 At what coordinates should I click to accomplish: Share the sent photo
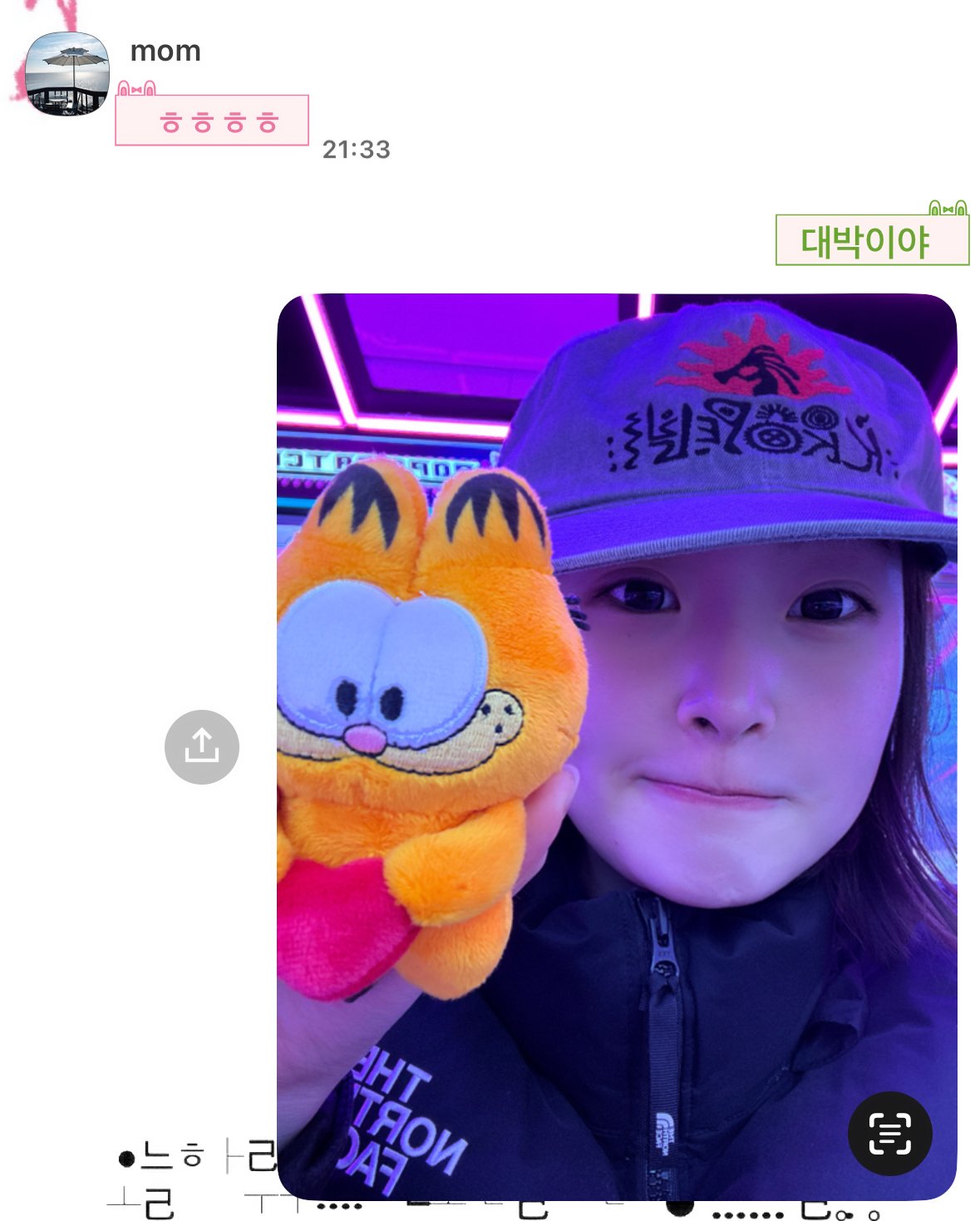click(202, 746)
